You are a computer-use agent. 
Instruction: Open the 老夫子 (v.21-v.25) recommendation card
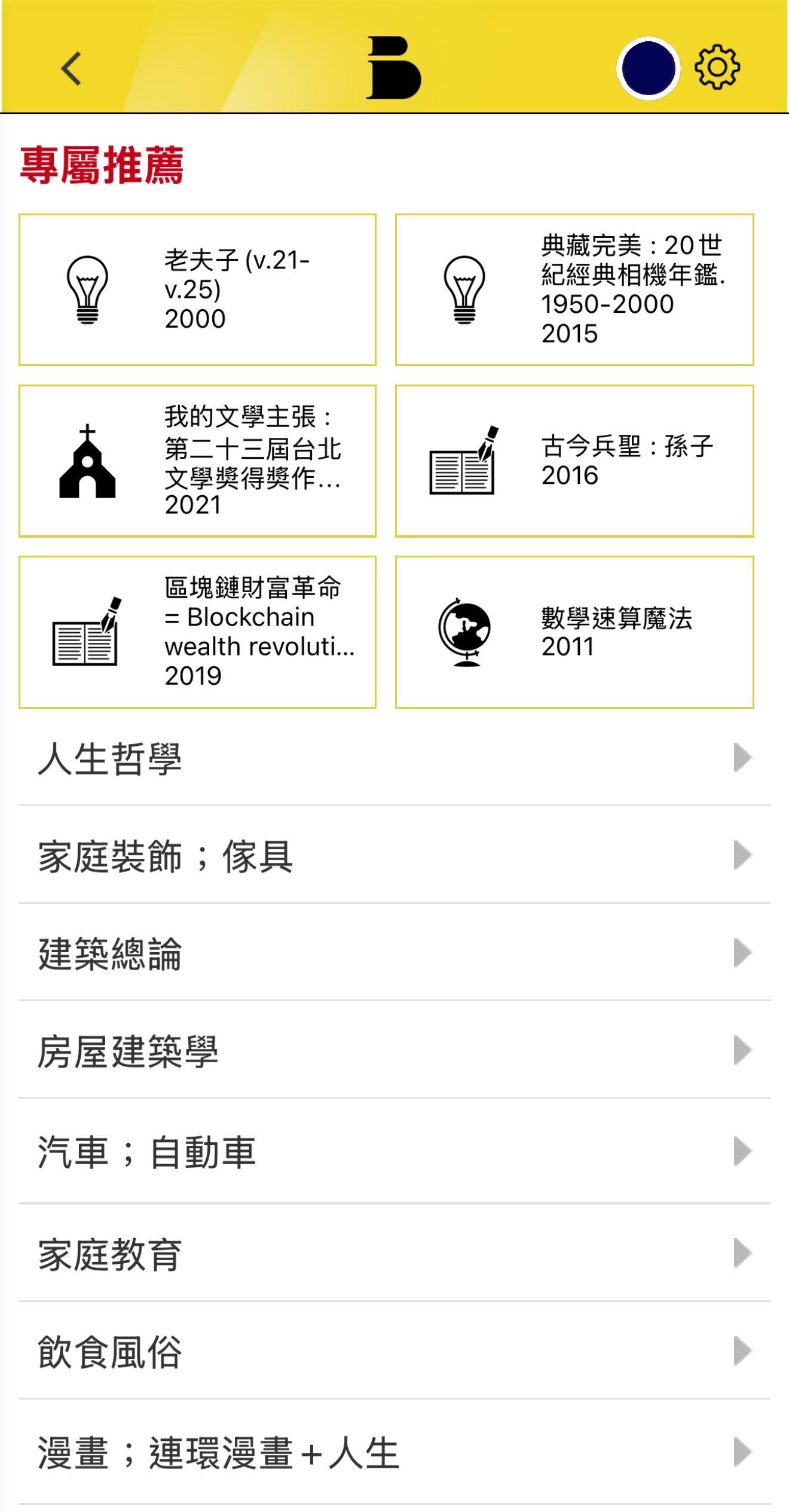point(197,289)
